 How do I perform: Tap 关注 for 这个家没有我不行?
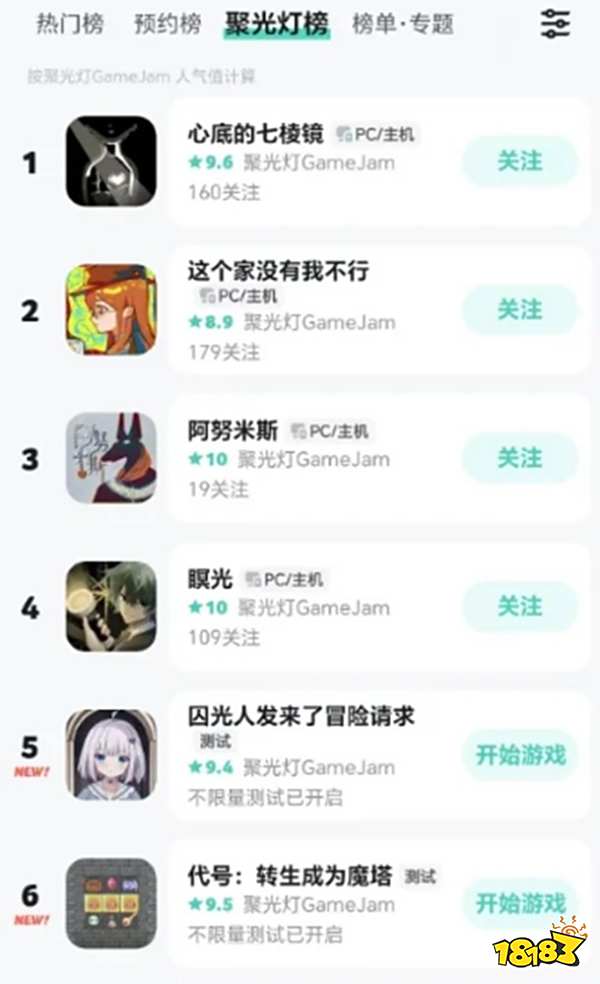click(519, 309)
